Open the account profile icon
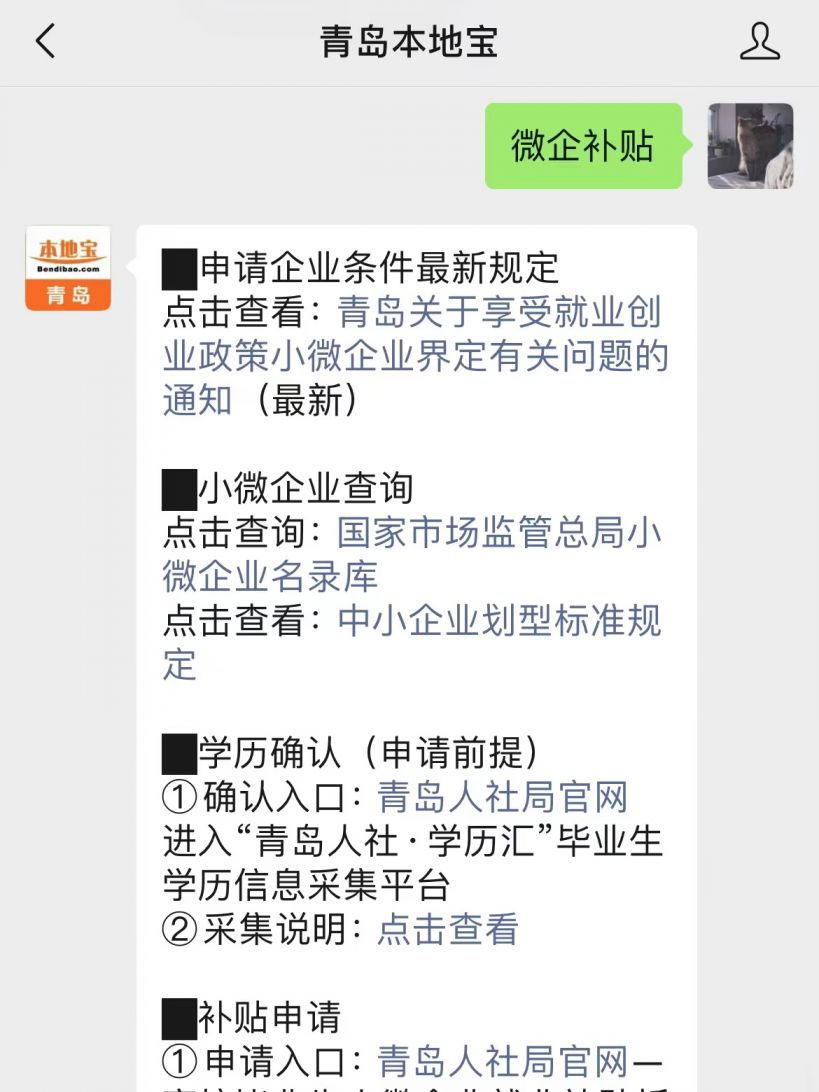Image resolution: width=819 pixels, height=1092 pixels. click(759, 42)
